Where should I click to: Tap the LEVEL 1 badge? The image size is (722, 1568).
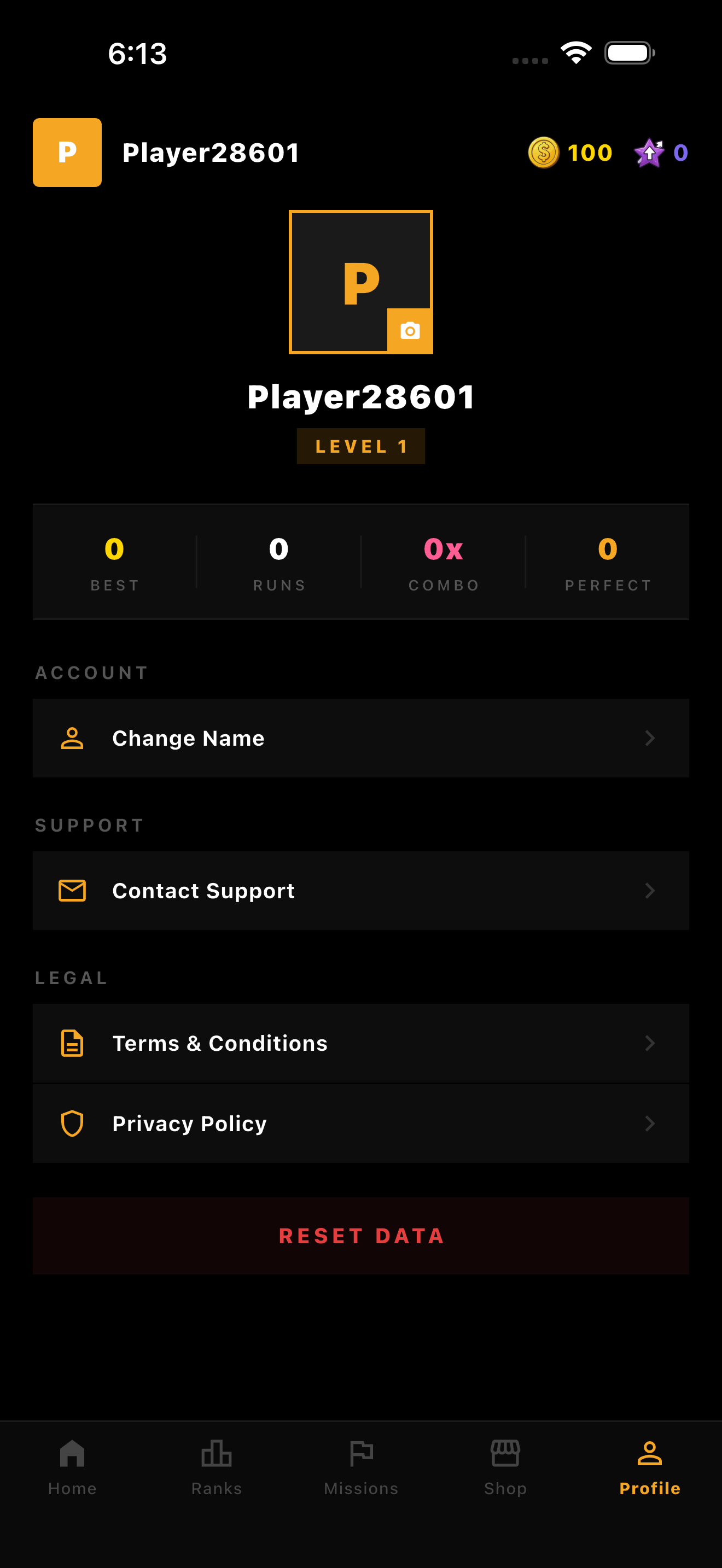[x=361, y=446]
